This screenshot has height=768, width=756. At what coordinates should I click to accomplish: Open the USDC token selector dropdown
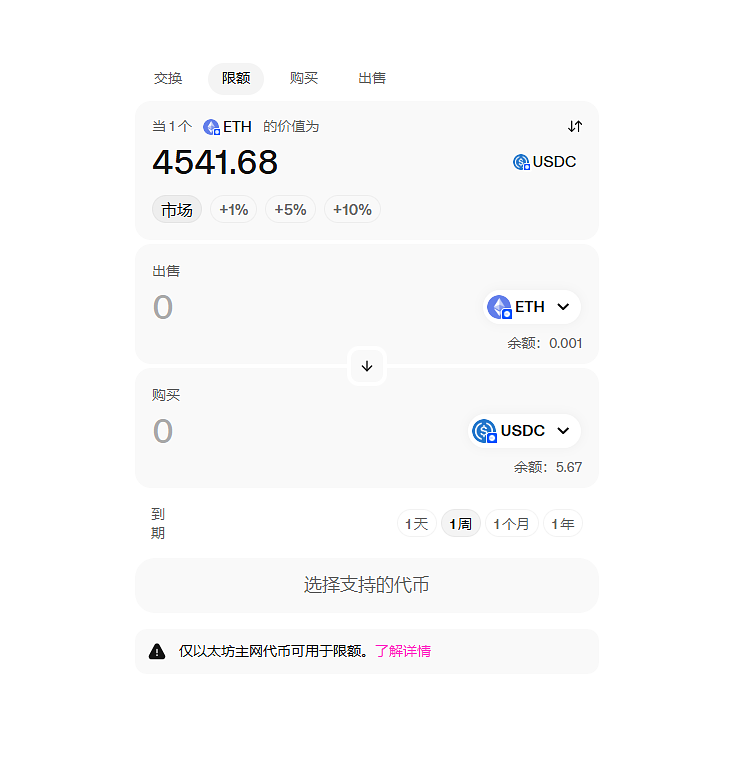524,431
